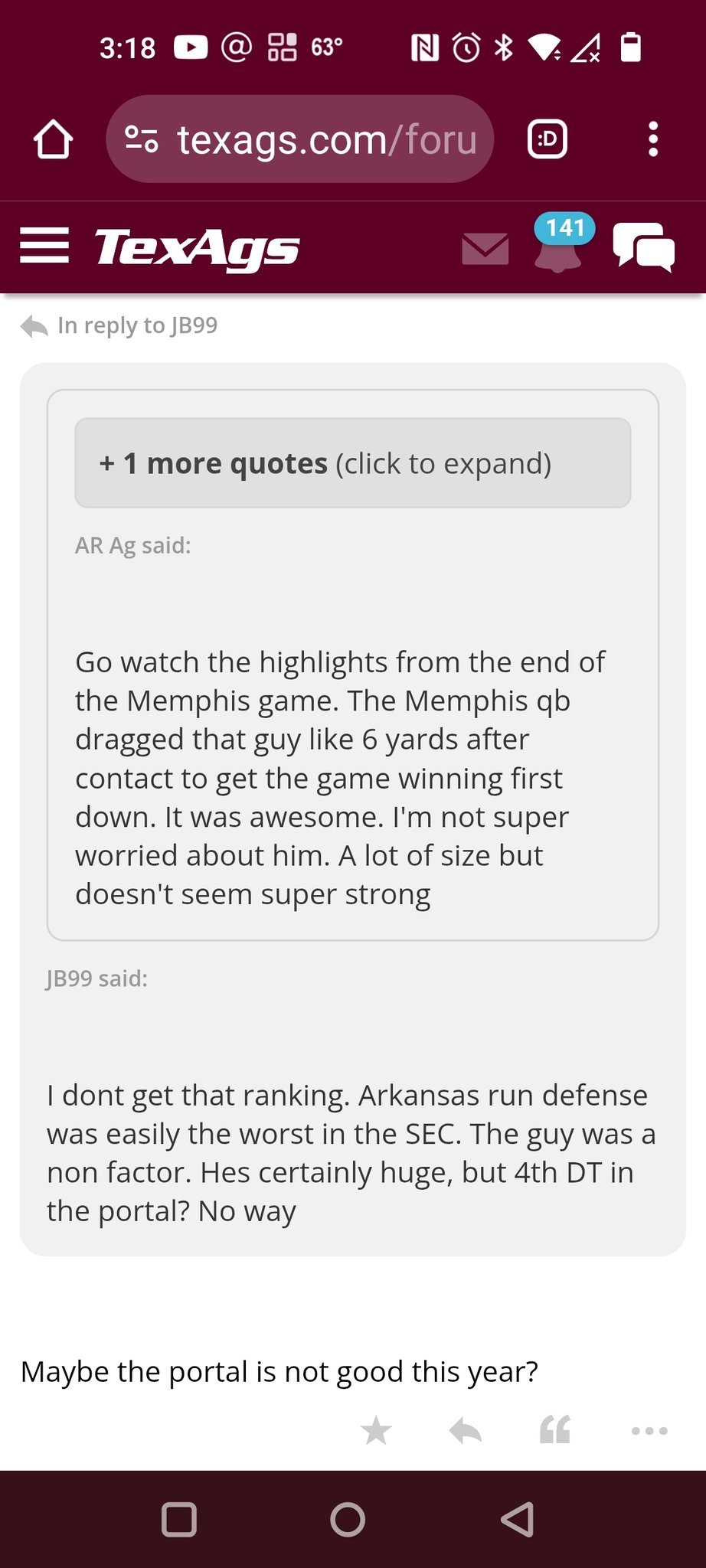Image resolution: width=706 pixels, height=1568 pixels.
Task: Star this post
Action: click(x=376, y=1430)
